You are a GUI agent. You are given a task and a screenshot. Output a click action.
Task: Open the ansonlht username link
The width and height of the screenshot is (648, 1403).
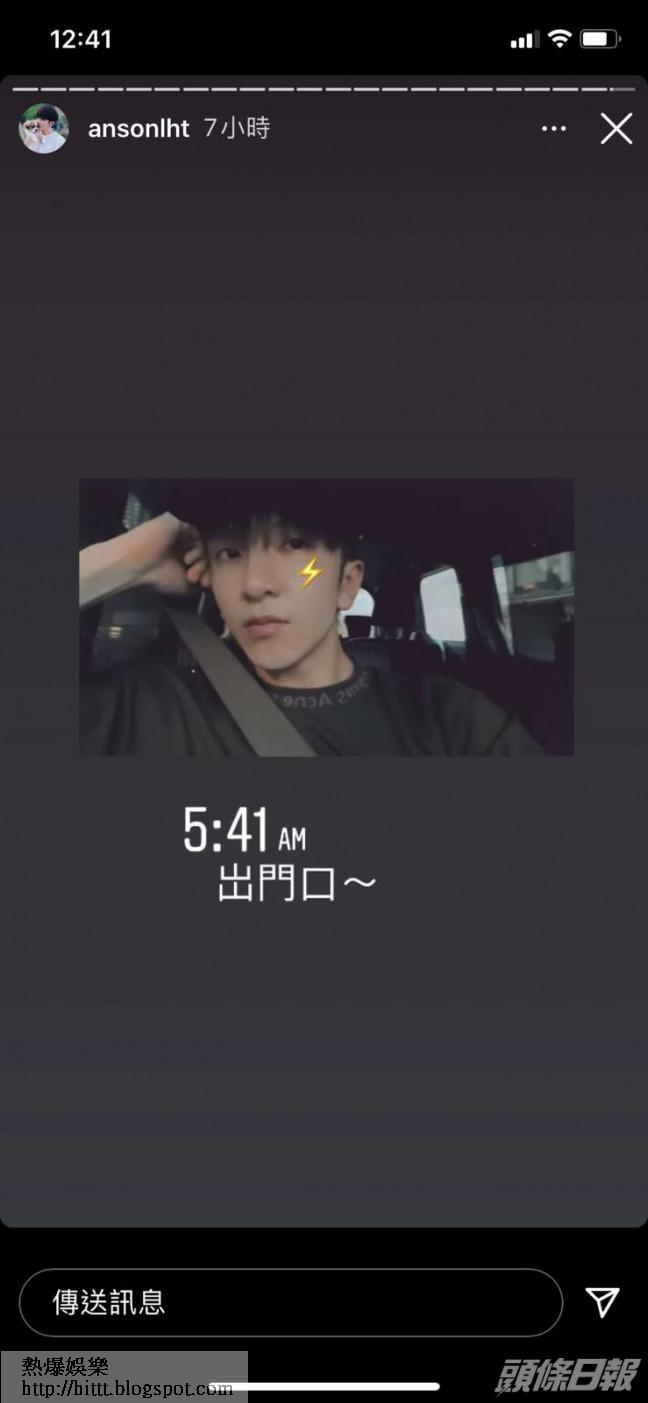point(138,128)
